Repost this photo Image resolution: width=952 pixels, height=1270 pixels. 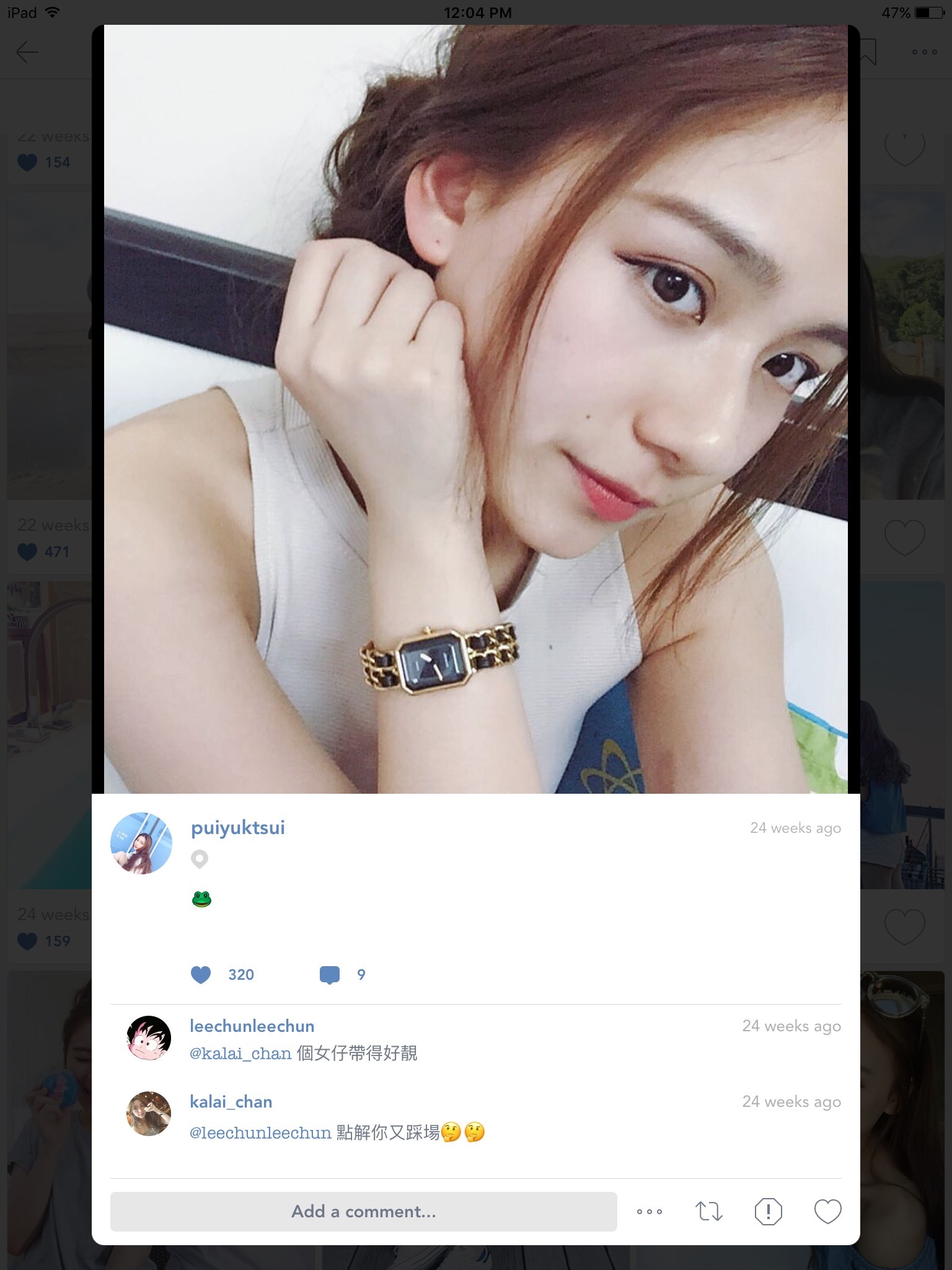click(708, 1211)
